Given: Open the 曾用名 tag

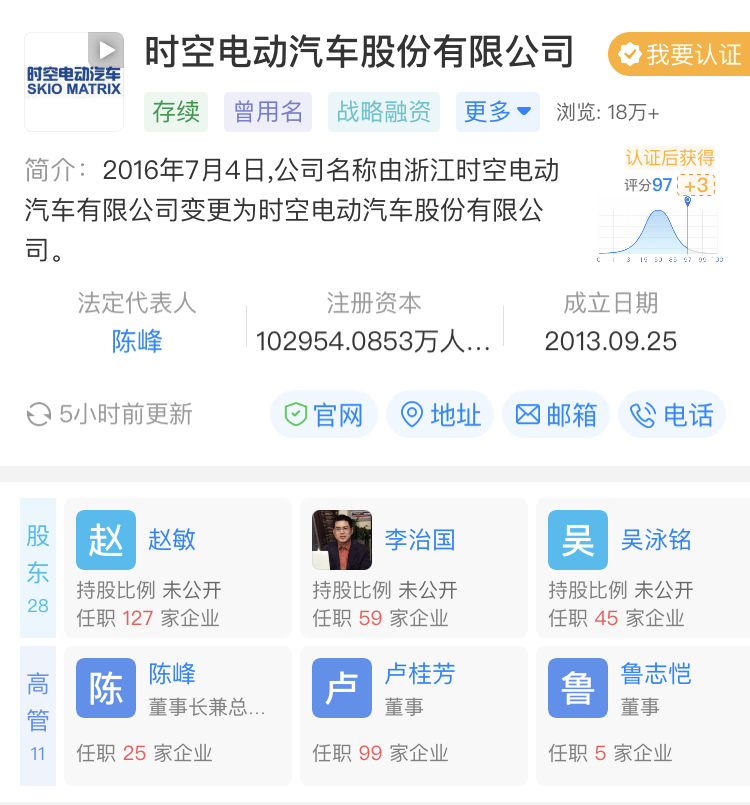Looking at the screenshot, I should tap(268, 112).
